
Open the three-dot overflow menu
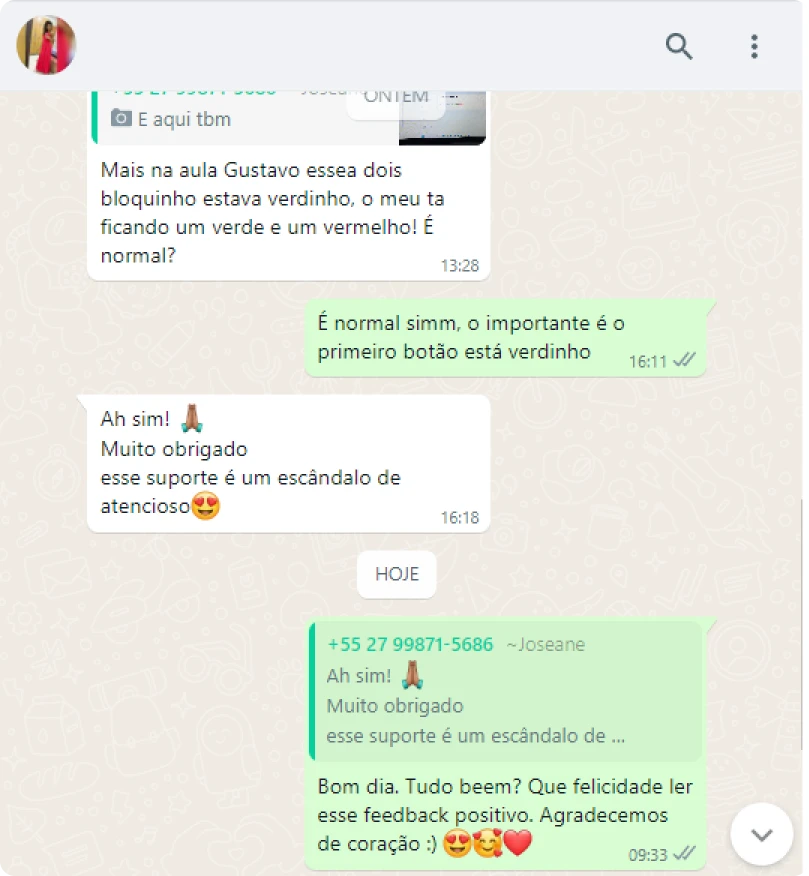[754, 46]
